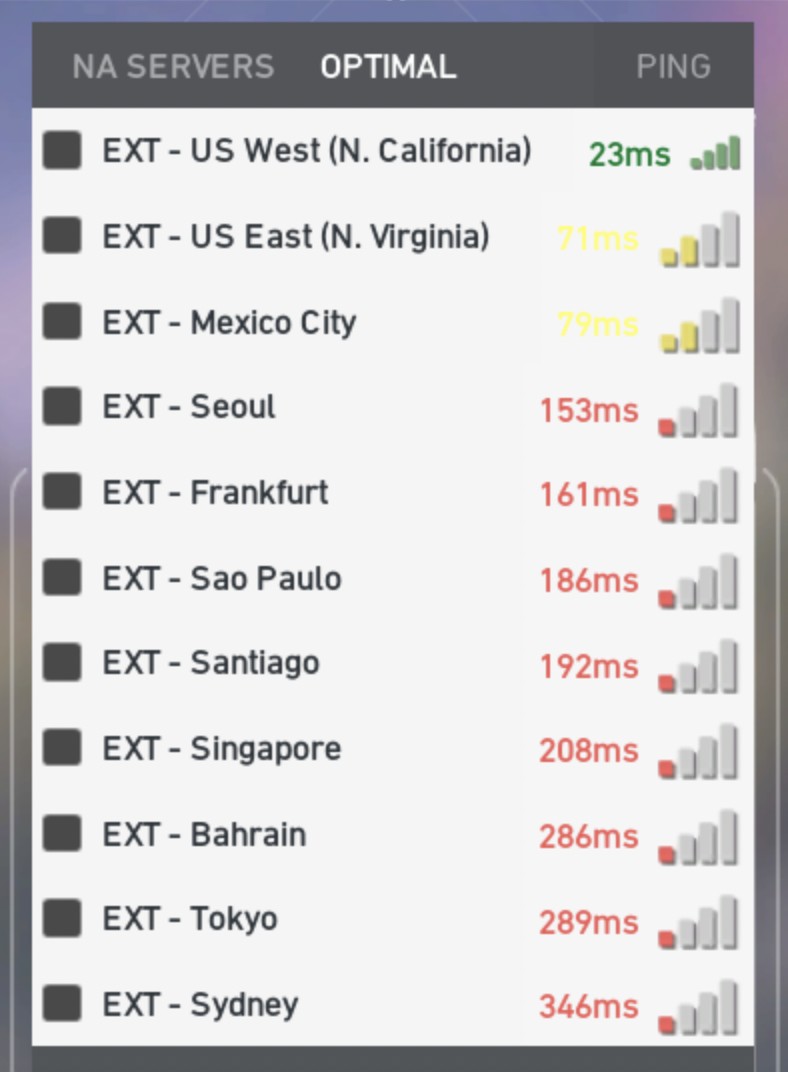Add the Sydney server via its checkbox

[62, 1004]
